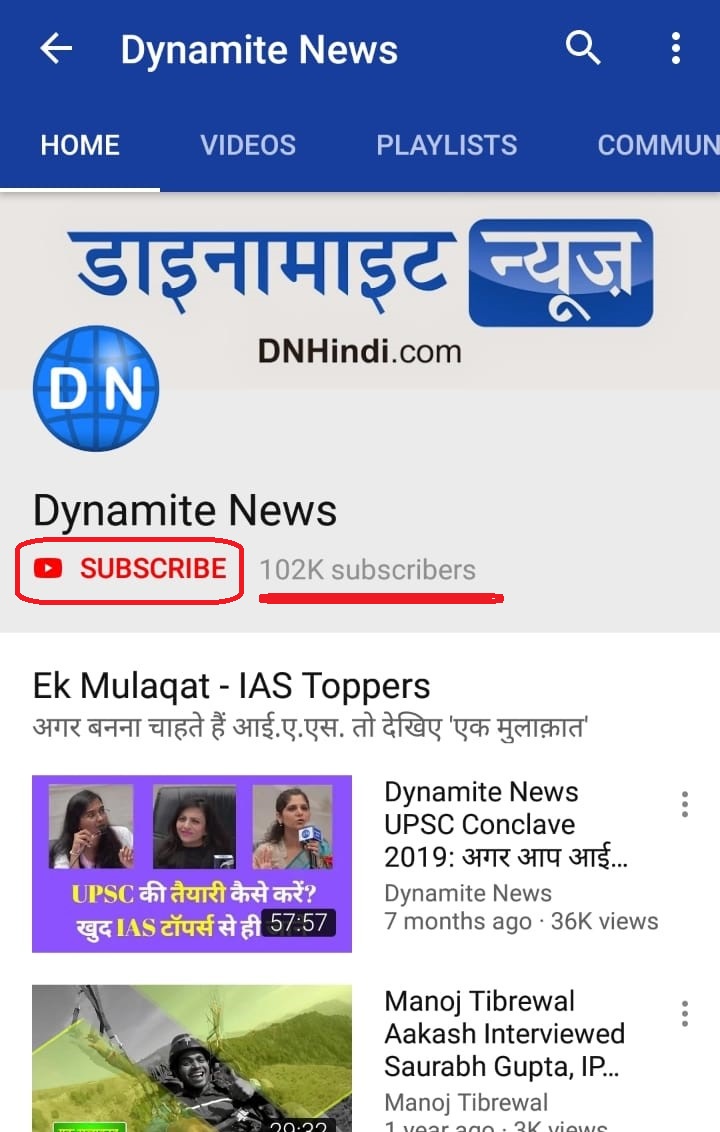Switch to the Videos tab
Screen dimensions: 720x1132
(x=248, y=145)
